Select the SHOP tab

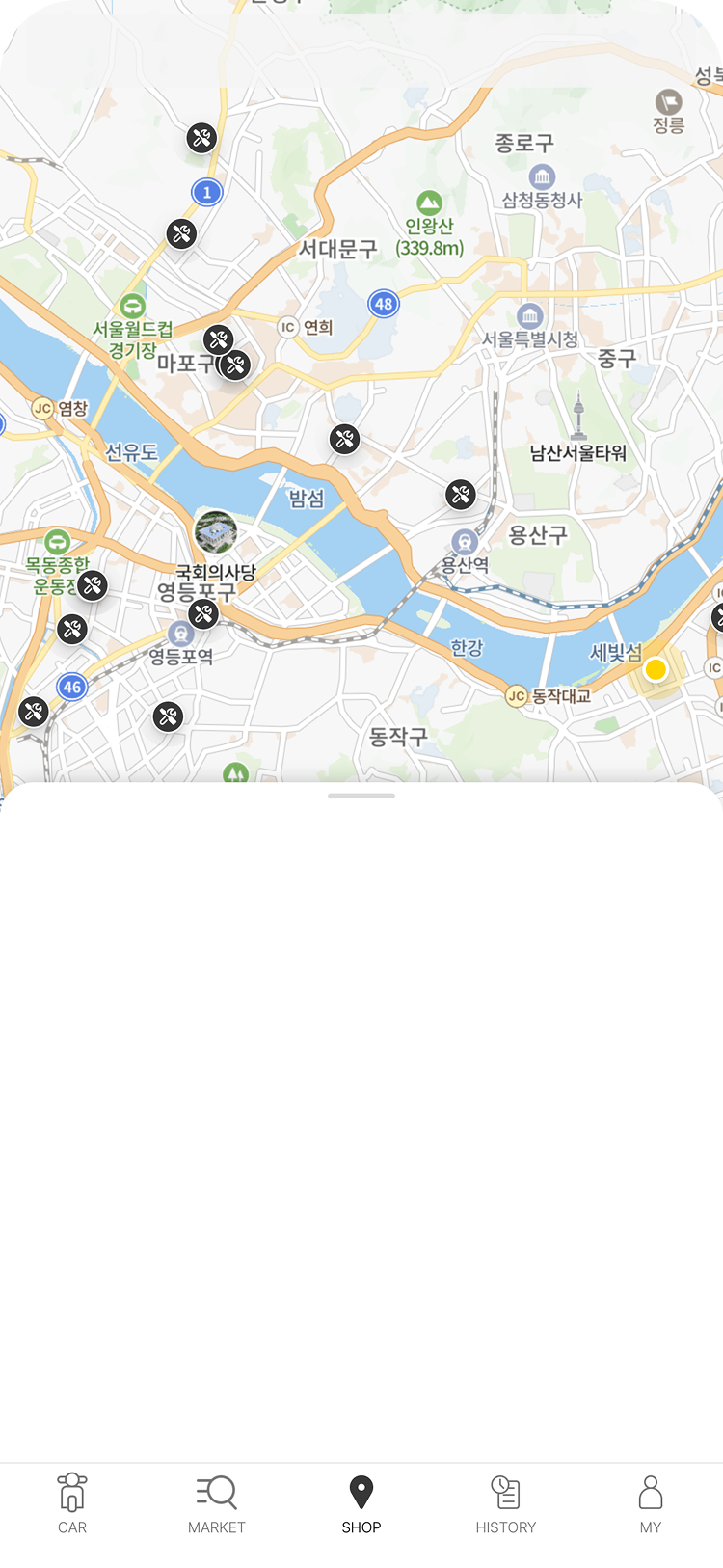click(361, 1503)
